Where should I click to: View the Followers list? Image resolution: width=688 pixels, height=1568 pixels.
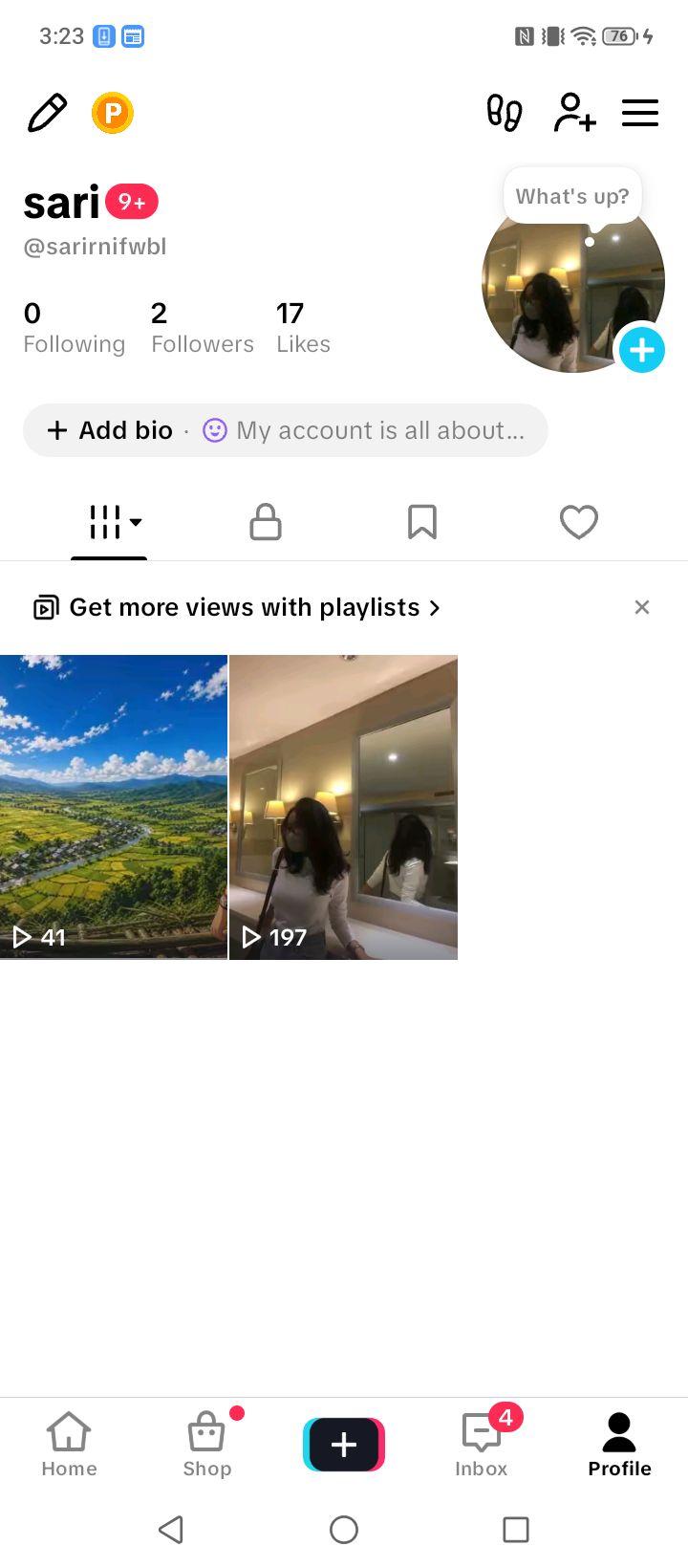tap(202, 328)
